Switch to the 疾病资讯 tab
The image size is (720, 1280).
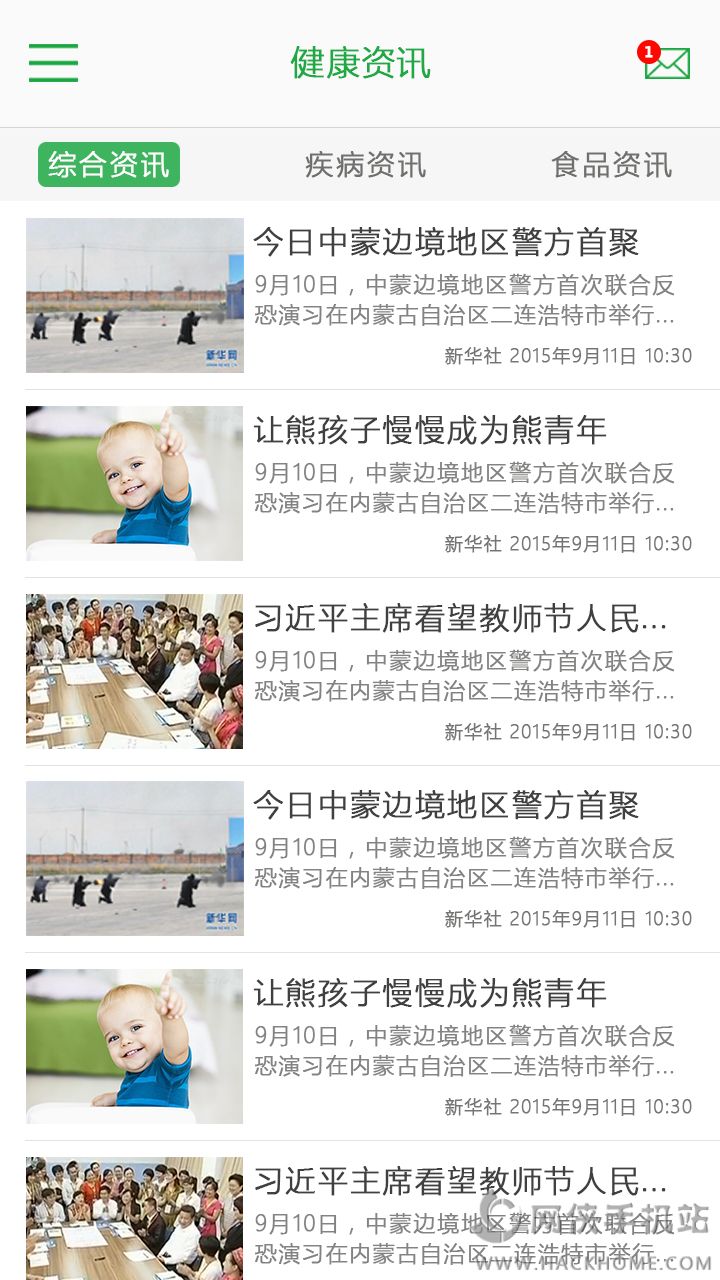[x=365, y=165]
